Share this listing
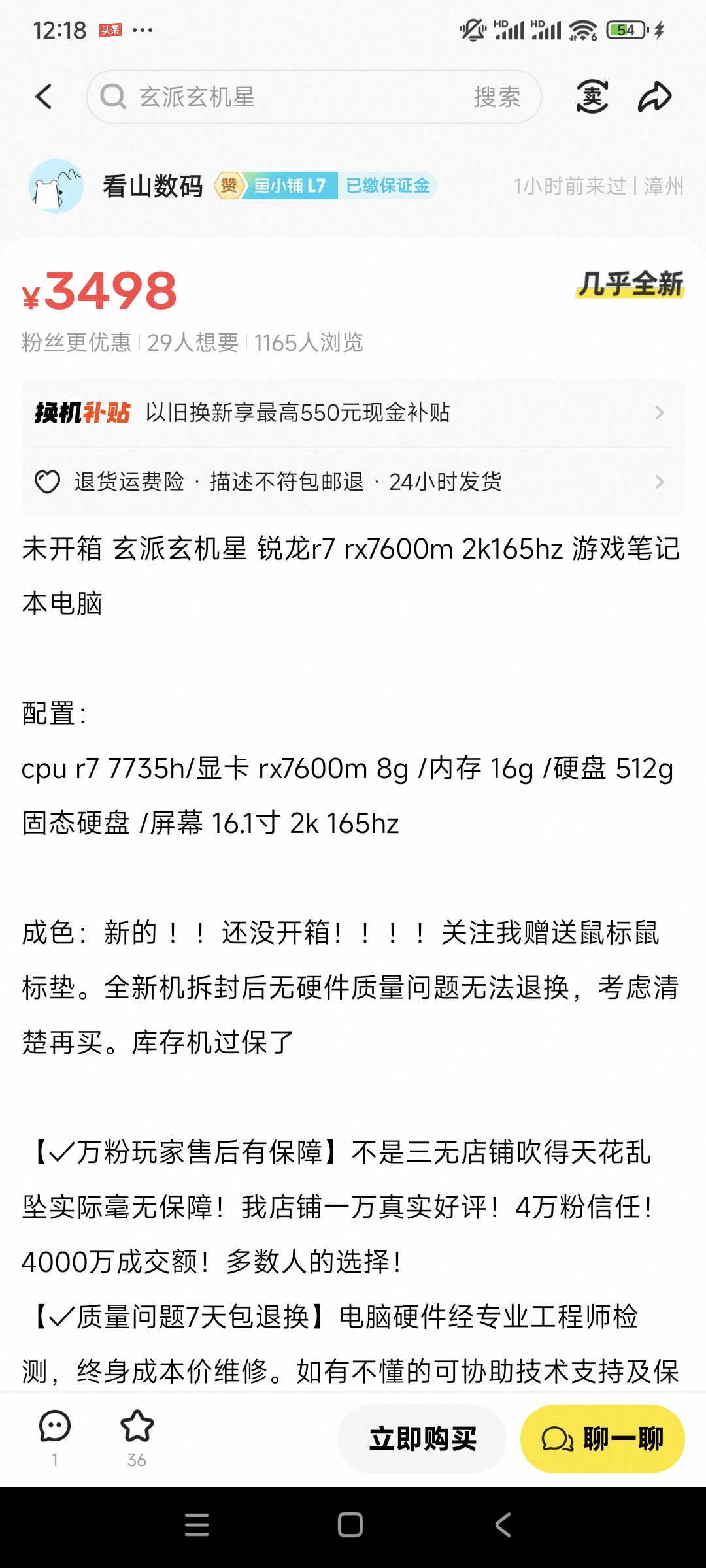Screen dimensions: 706x1568 point(654,97)
